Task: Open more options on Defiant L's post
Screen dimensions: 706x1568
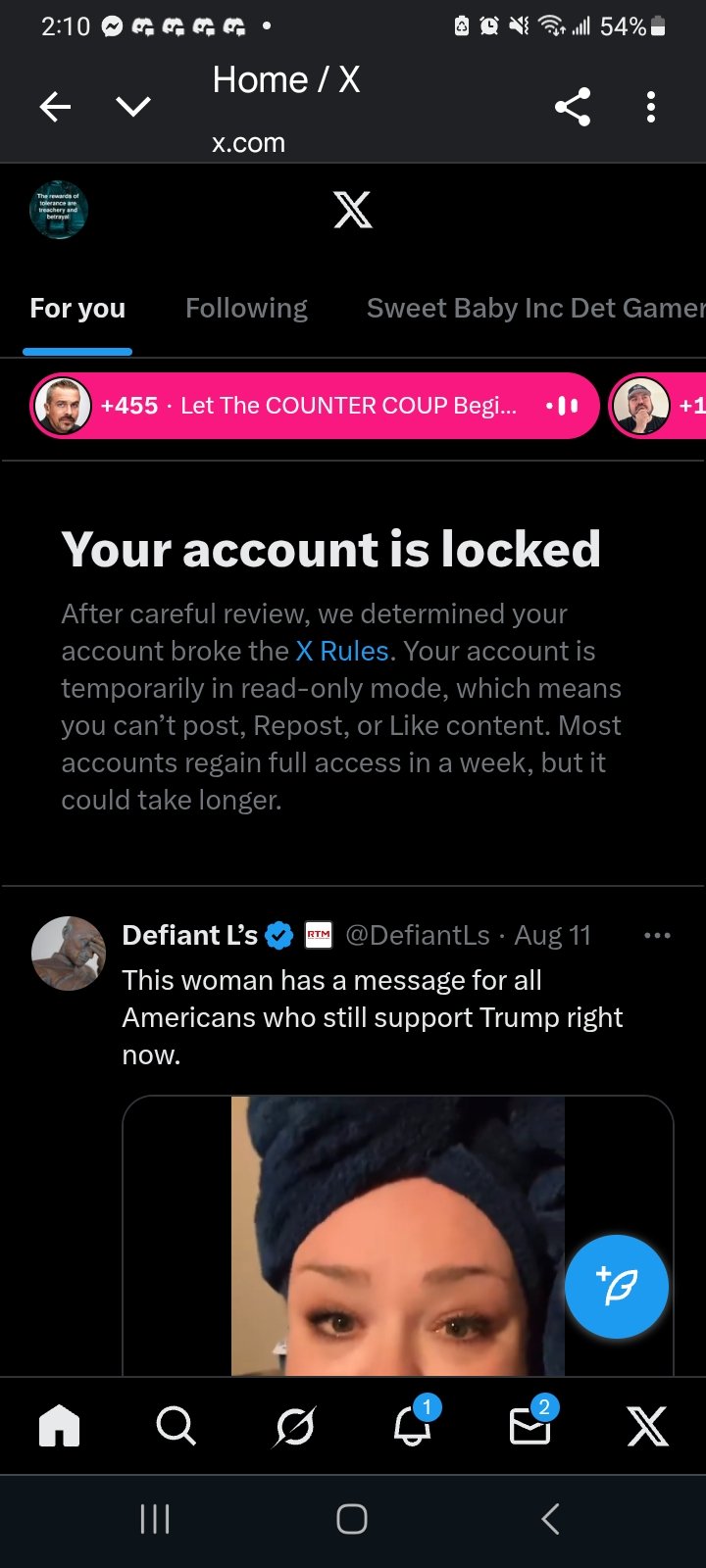Action: (657, 936)
